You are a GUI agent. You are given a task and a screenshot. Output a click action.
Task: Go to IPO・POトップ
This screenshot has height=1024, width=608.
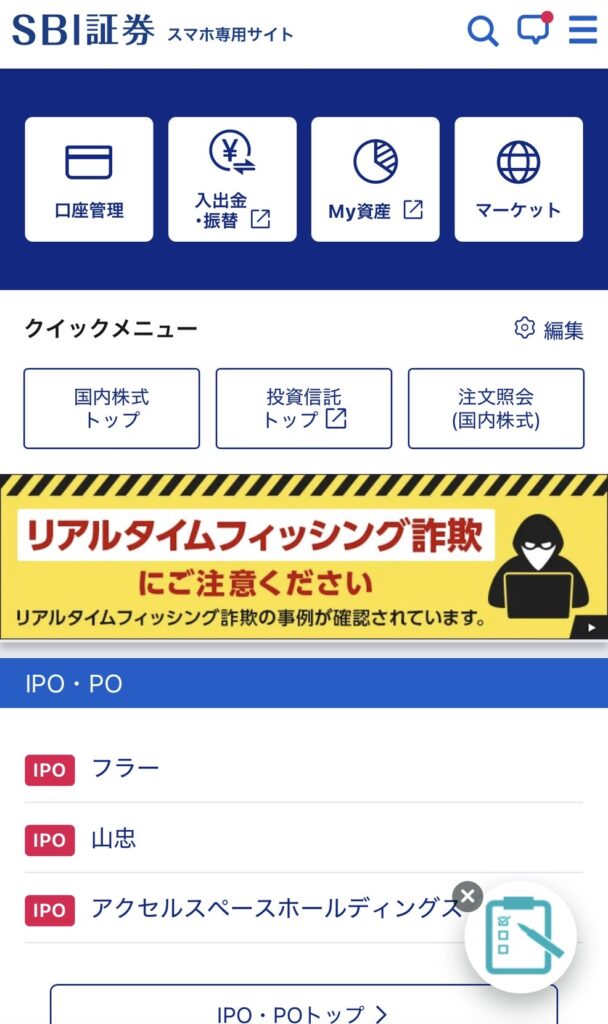pyautogui.click(x=303, y=1010)
